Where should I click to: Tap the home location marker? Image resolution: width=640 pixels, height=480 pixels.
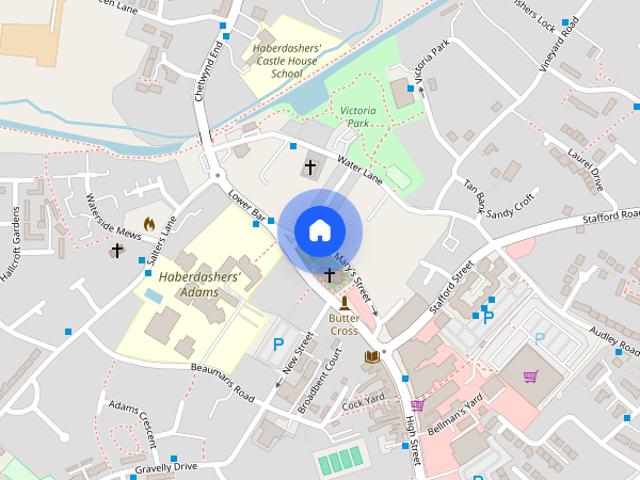click(319, 231)
